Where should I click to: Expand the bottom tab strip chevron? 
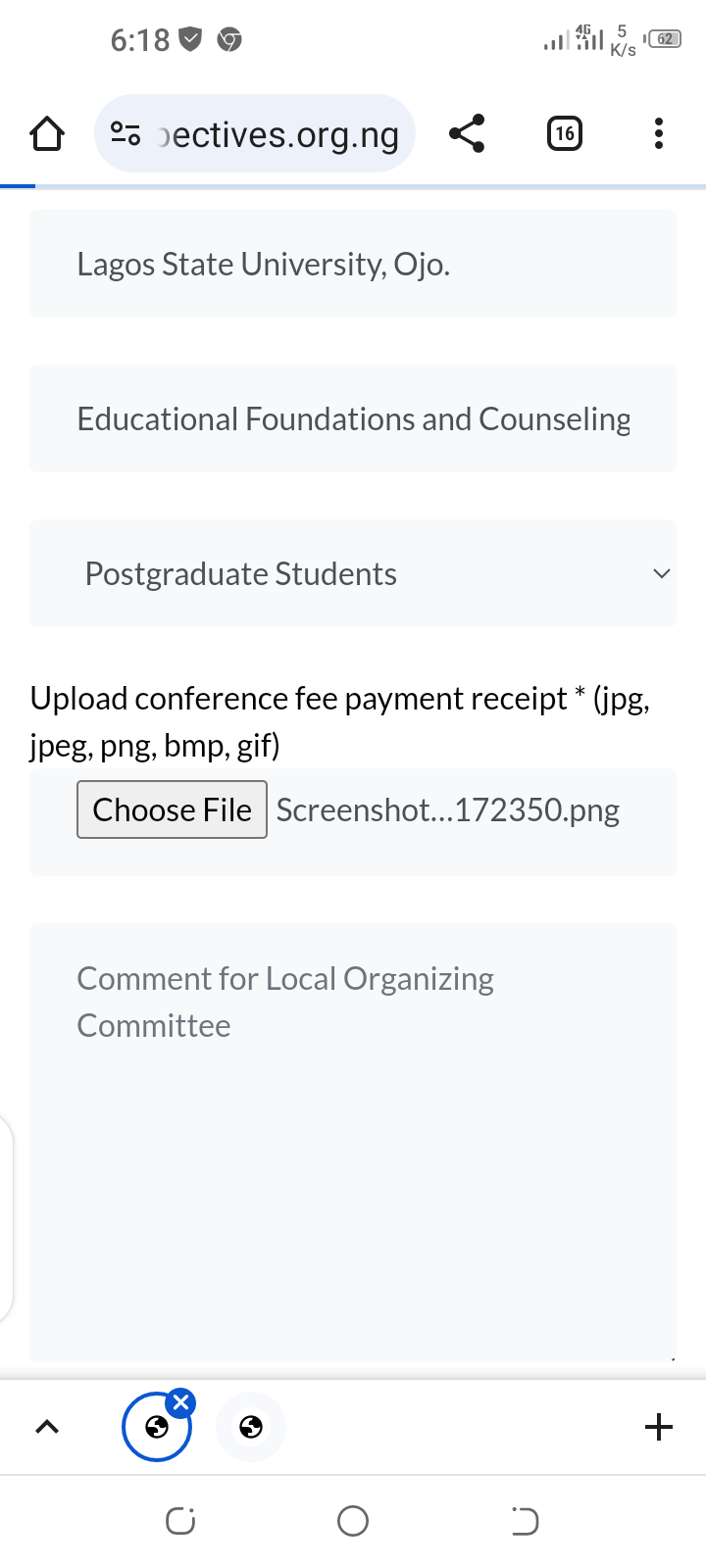tap(47, 1427)
